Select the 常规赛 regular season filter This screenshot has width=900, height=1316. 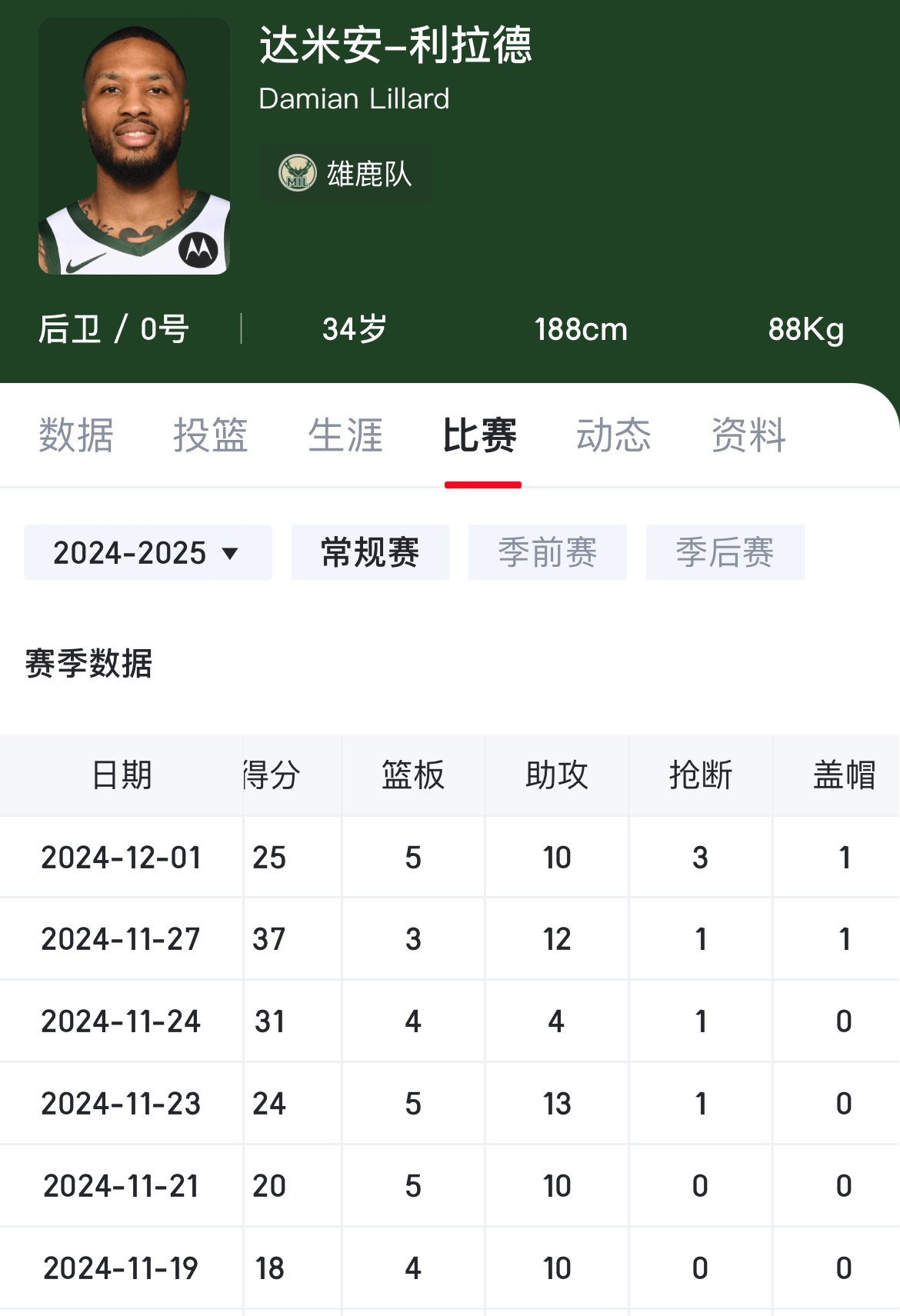[370, 551]
